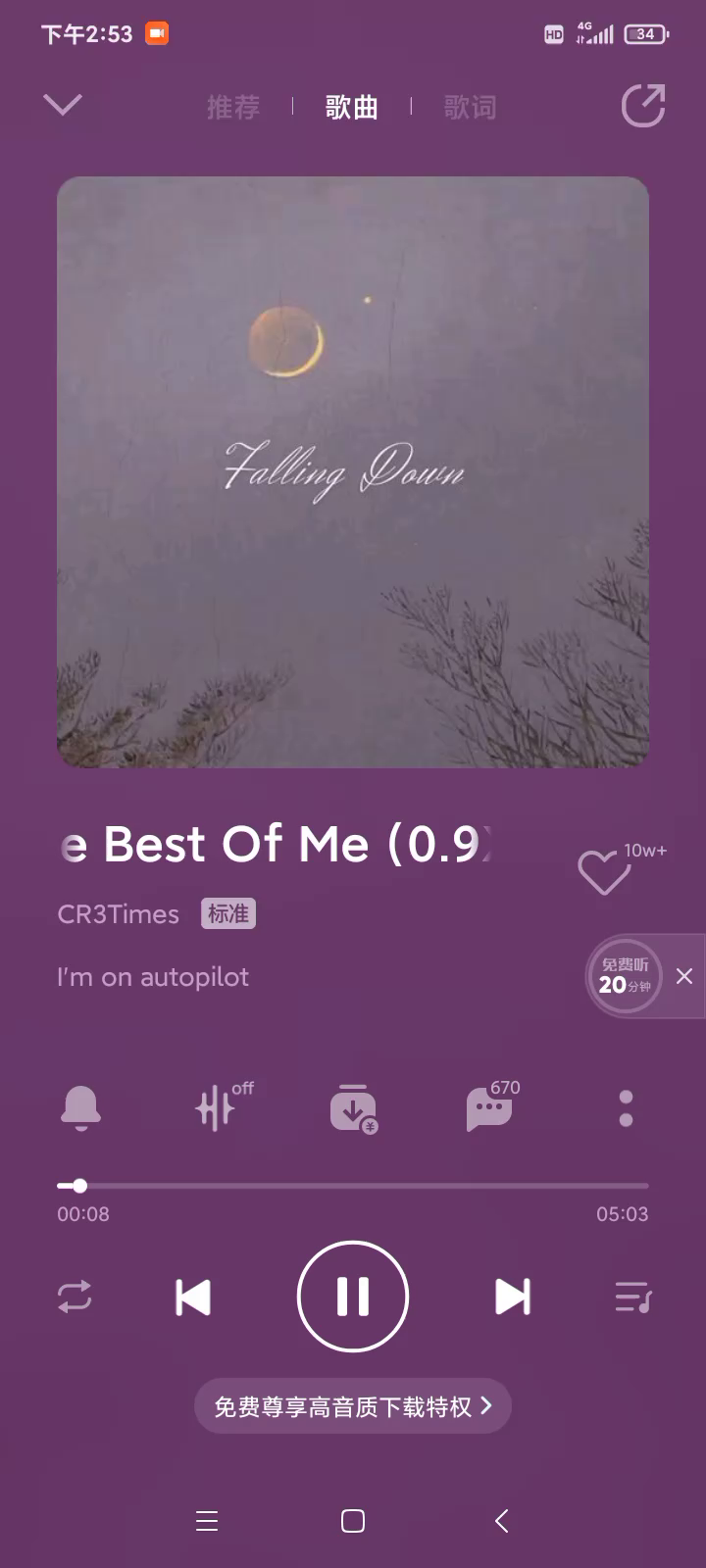Open the play queue list
This screenshot has height=1568, width=706.
(x=632, y=1297)
